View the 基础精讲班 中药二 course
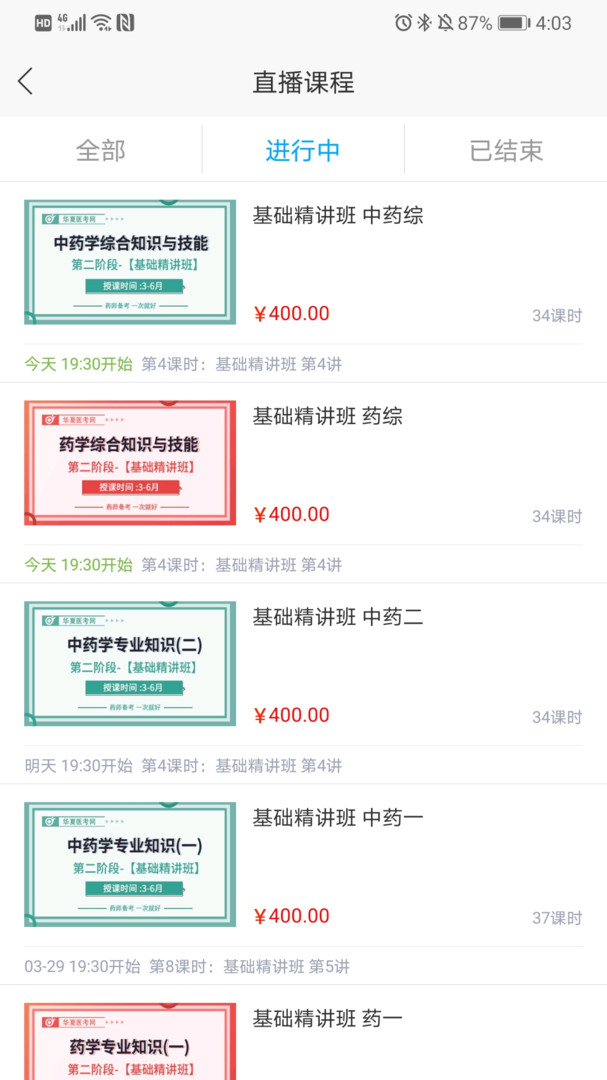Viewport: 607px width, 1080px height. 338,617
